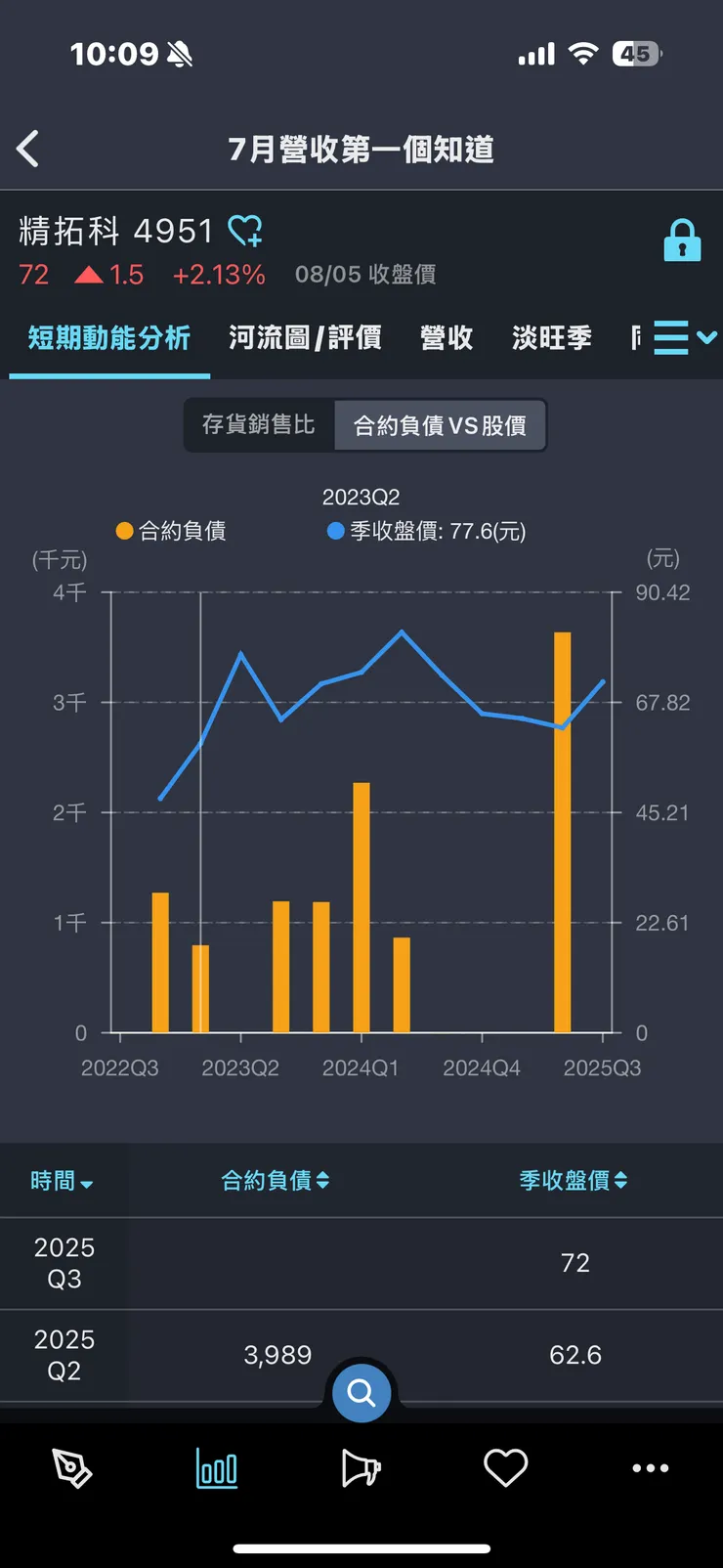Image resolution: width=723 pixels, height=1568 pixels.
Task: Select the bar chart icon in bottom navigation
Action: click(x=216, y=1466)
